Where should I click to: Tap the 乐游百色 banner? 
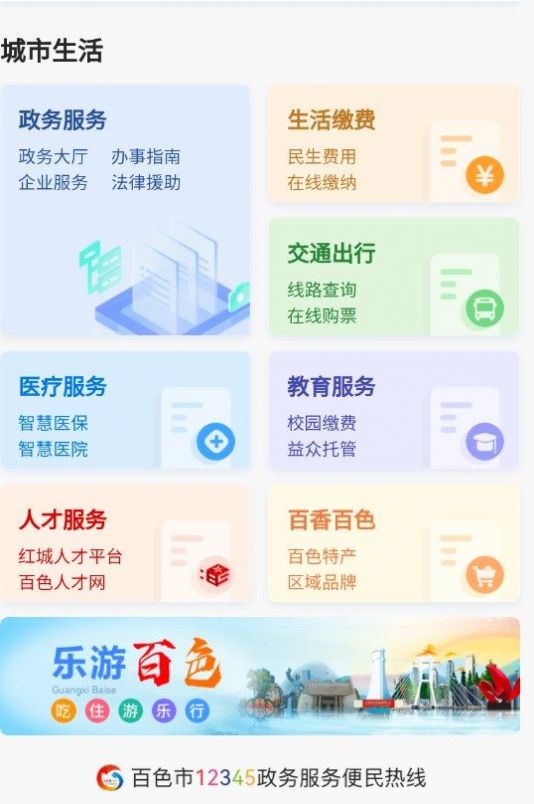click(x=260, y=676)
